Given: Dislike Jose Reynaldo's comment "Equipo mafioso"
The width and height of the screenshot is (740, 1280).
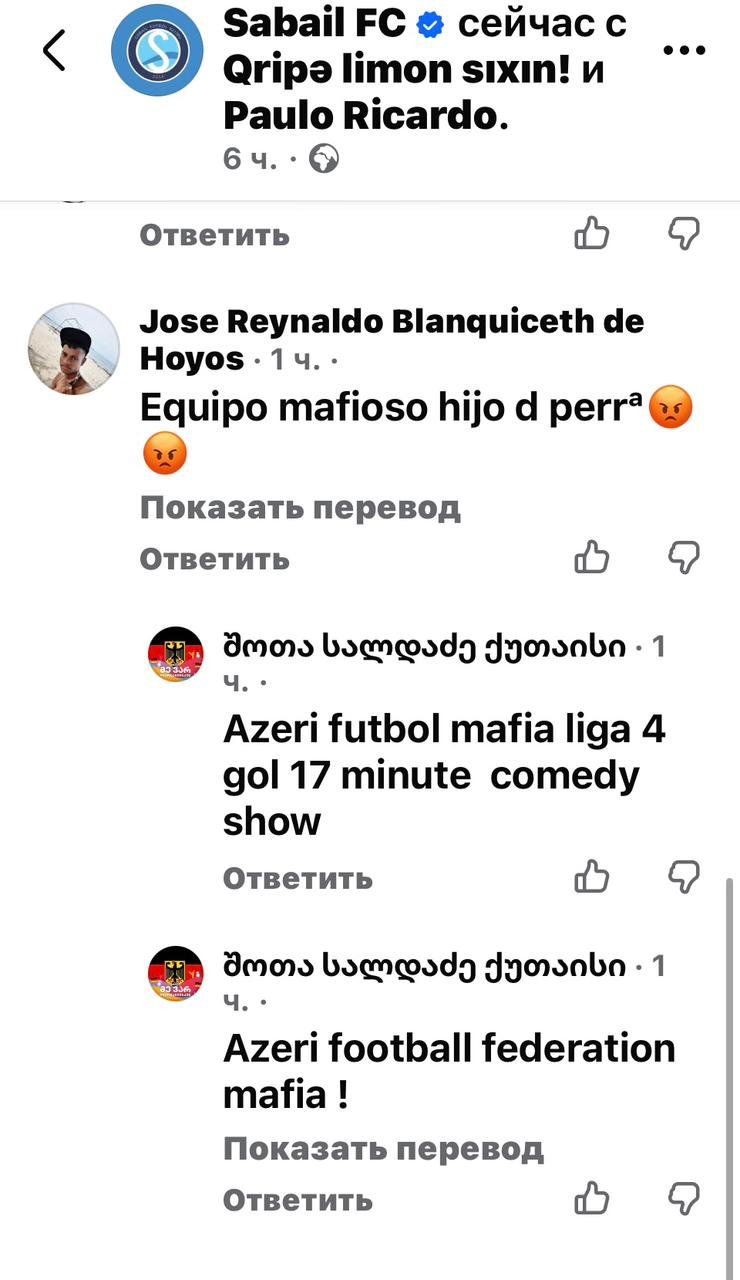Looking at the screenshot, I should (x=684, y=557).
